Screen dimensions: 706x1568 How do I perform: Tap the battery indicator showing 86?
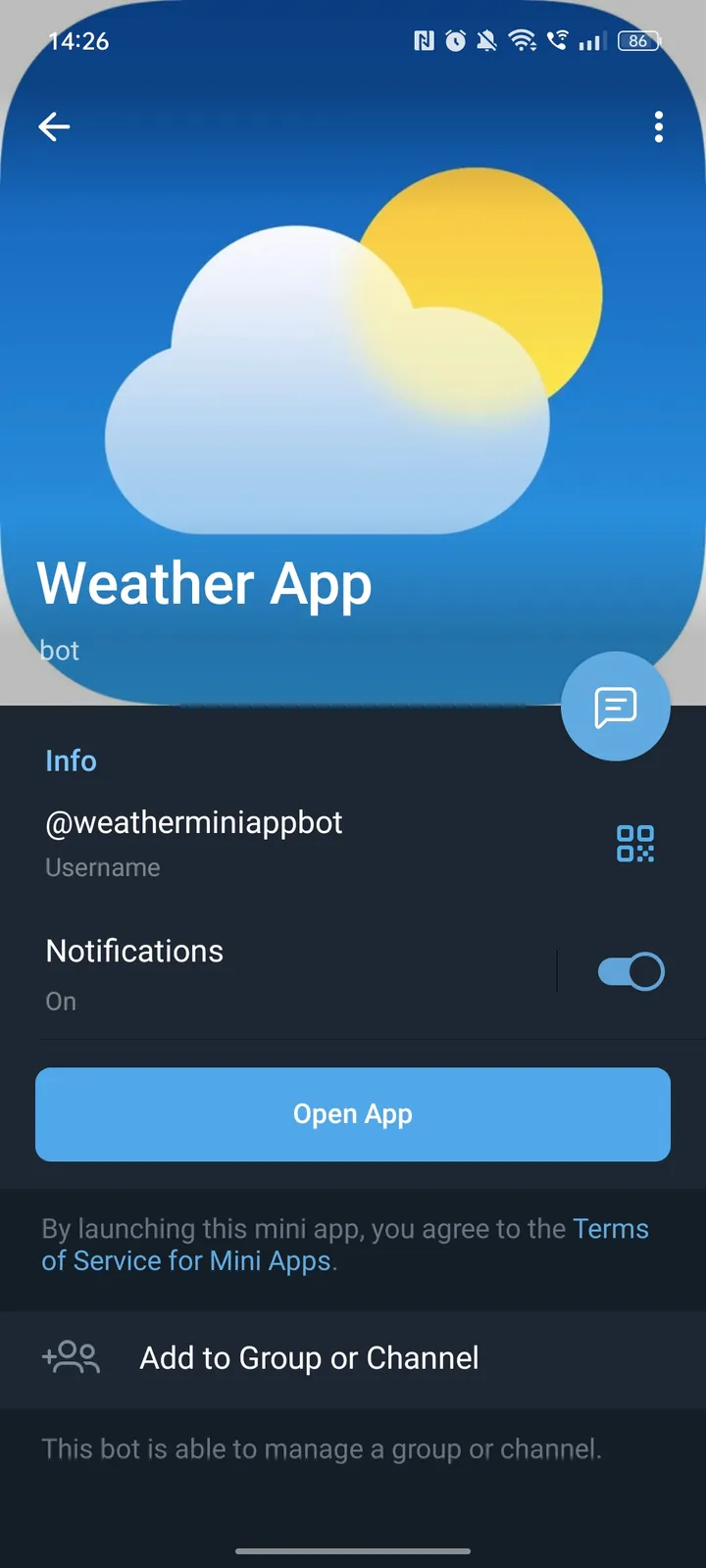pos(637,41)
